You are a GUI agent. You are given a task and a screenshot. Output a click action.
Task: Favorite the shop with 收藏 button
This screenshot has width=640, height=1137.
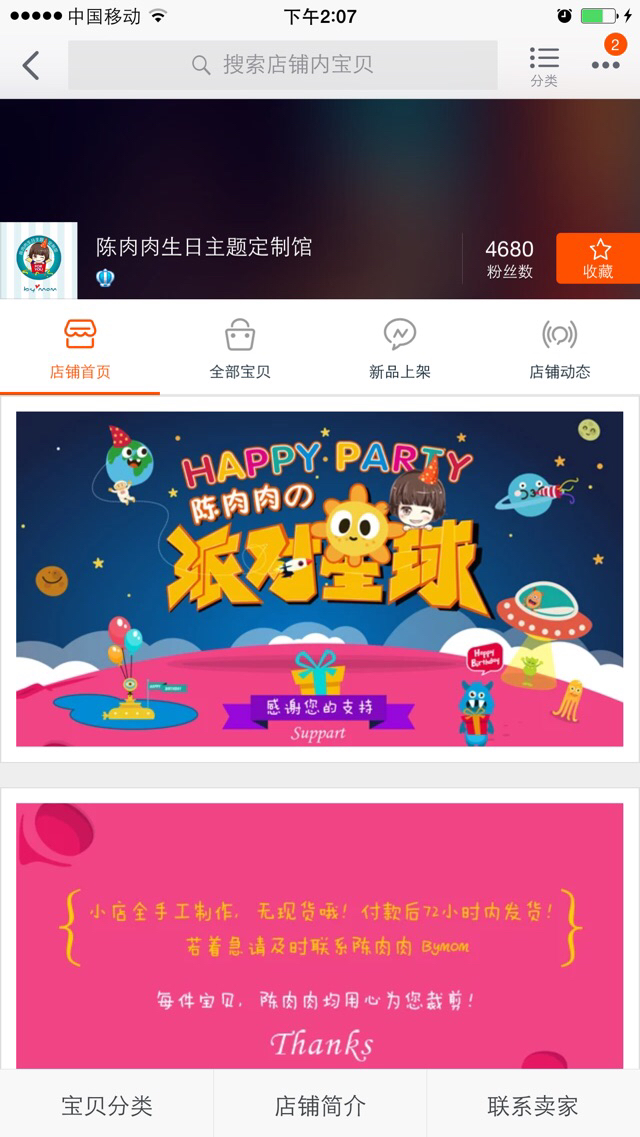(598, 258)
